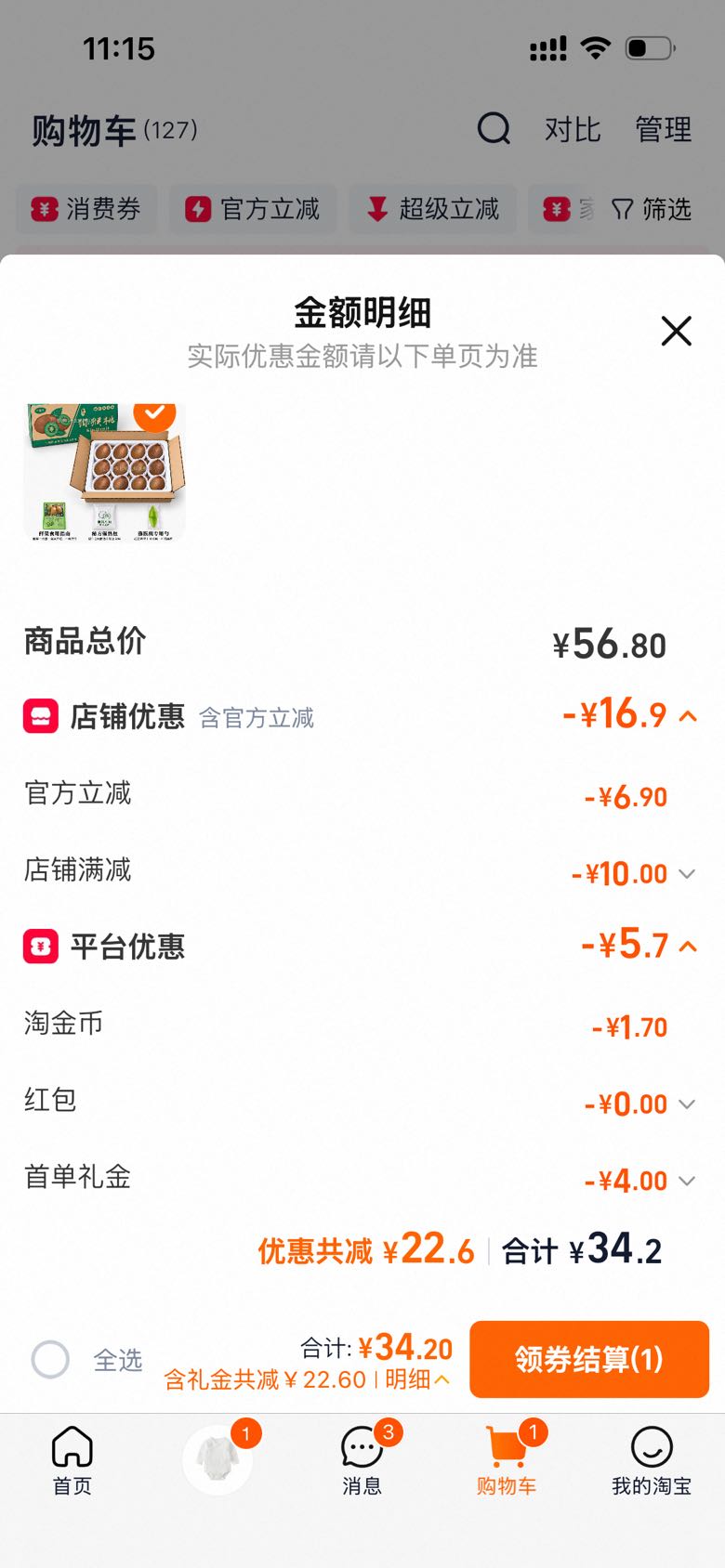Tap the selected kiwi product thumbnail

104,472
